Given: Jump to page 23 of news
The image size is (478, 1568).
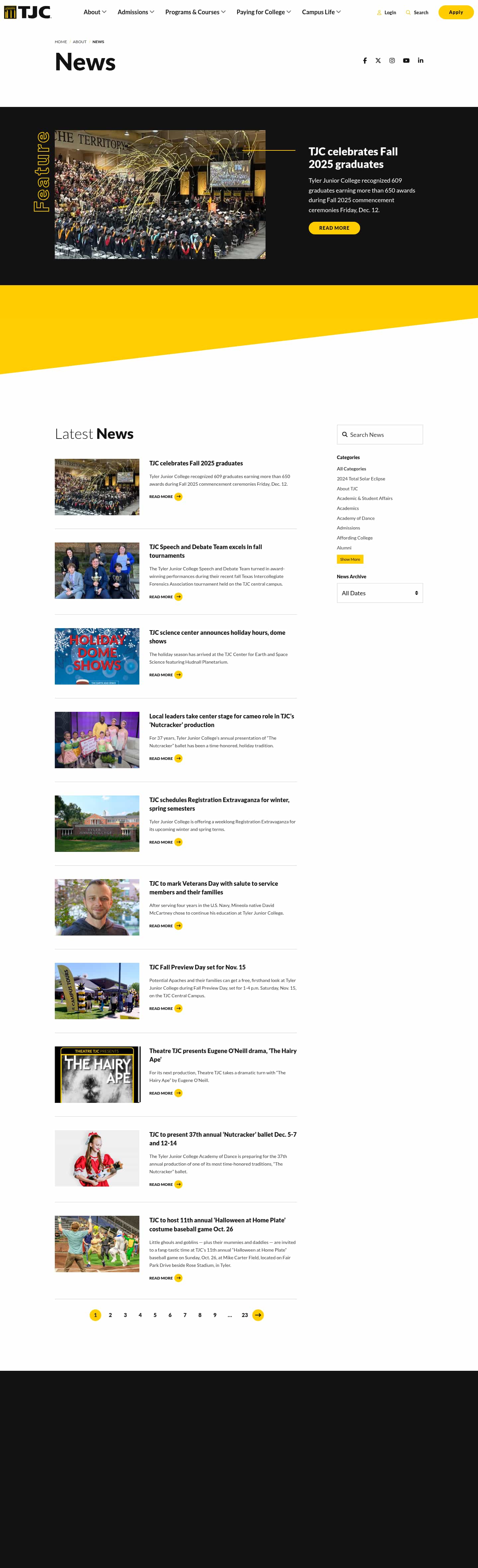Looking at the screenshot, I should (245, 1315).
